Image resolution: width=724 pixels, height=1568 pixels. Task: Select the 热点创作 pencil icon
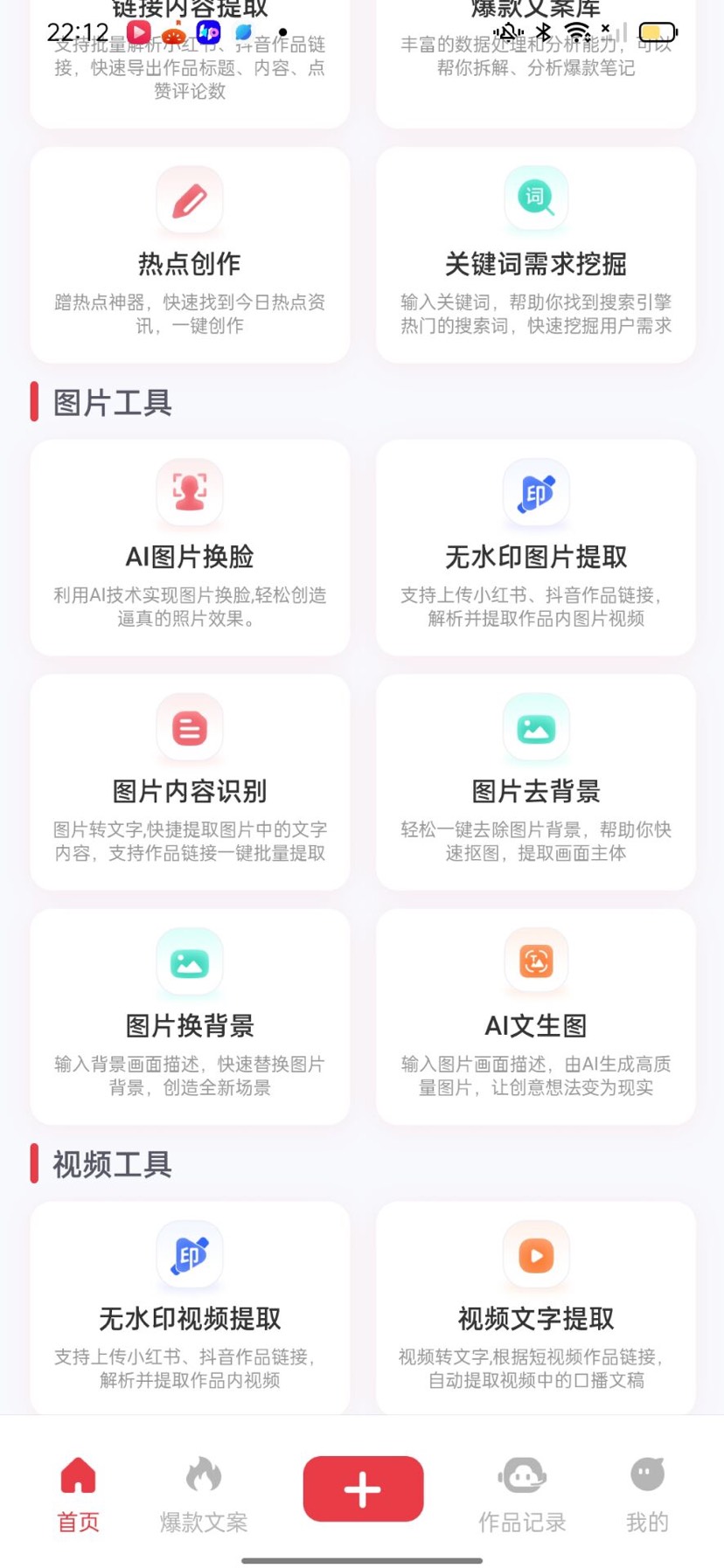[x=189, y=200]
